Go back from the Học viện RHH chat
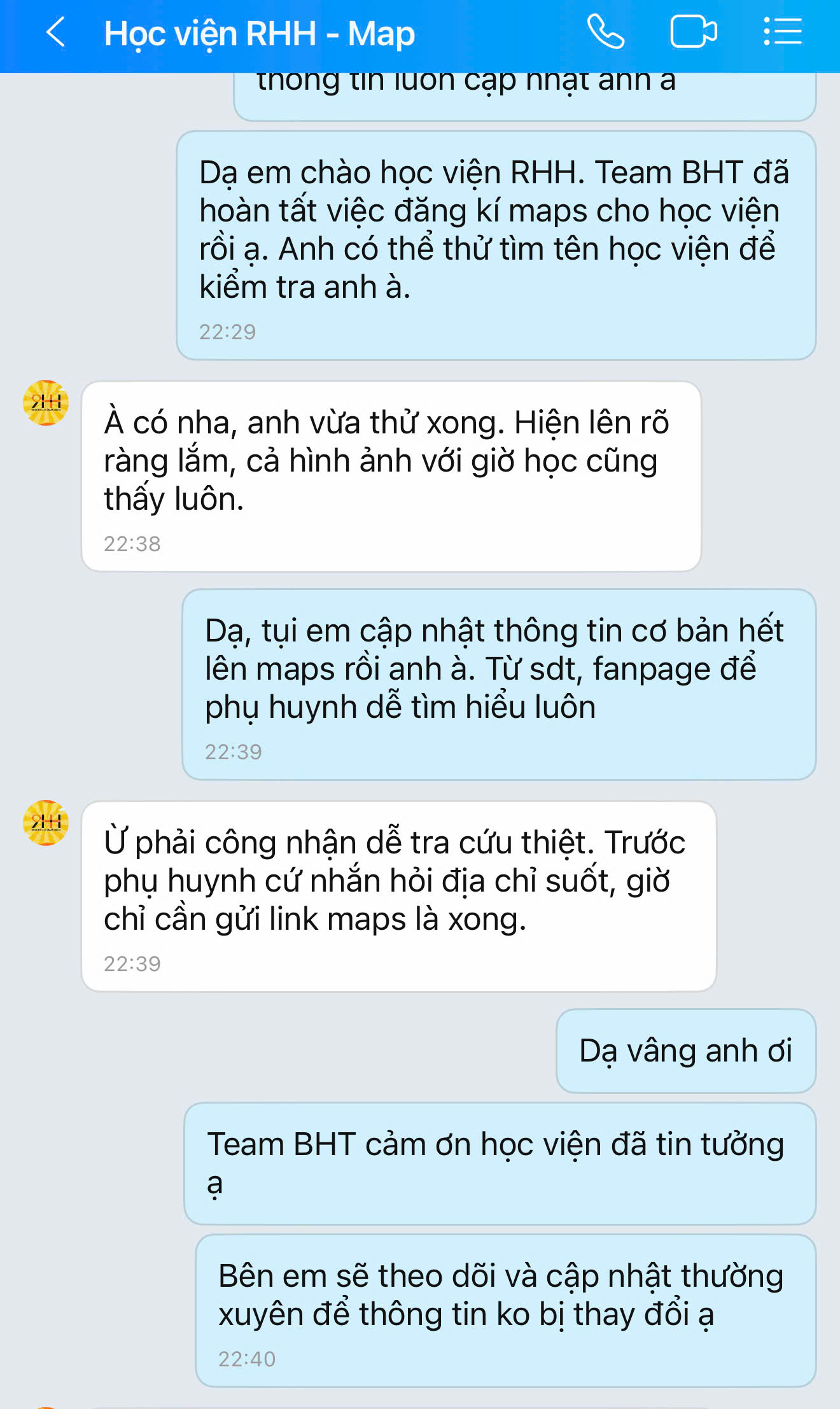Viewport: 840px width, 1409px height. pyautogui.click(x=56, y=33)
